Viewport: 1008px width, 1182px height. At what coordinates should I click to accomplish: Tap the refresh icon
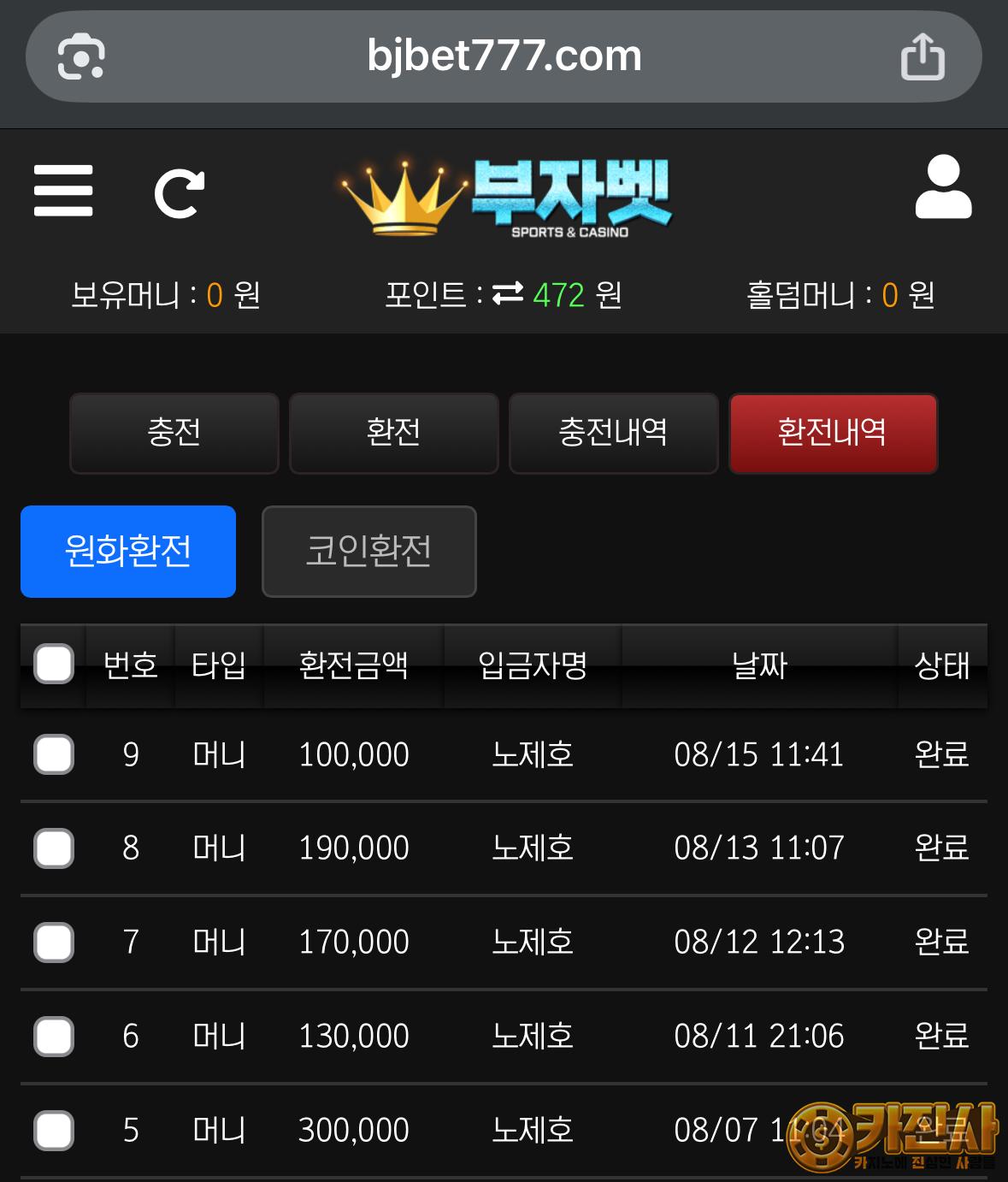(179, 193)
